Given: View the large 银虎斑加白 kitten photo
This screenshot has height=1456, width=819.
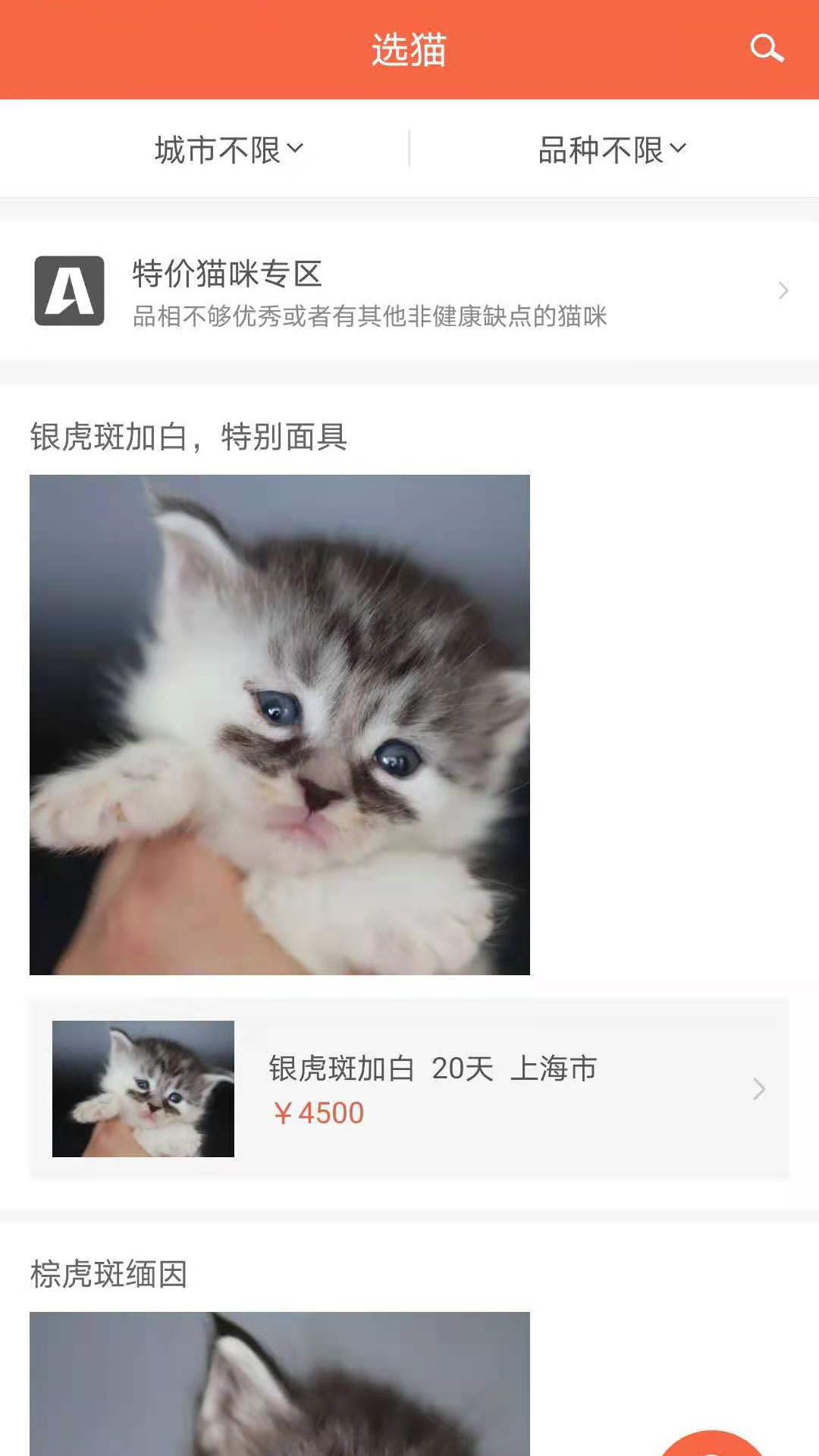Looking at the screenshot, I should click(280, 725).
